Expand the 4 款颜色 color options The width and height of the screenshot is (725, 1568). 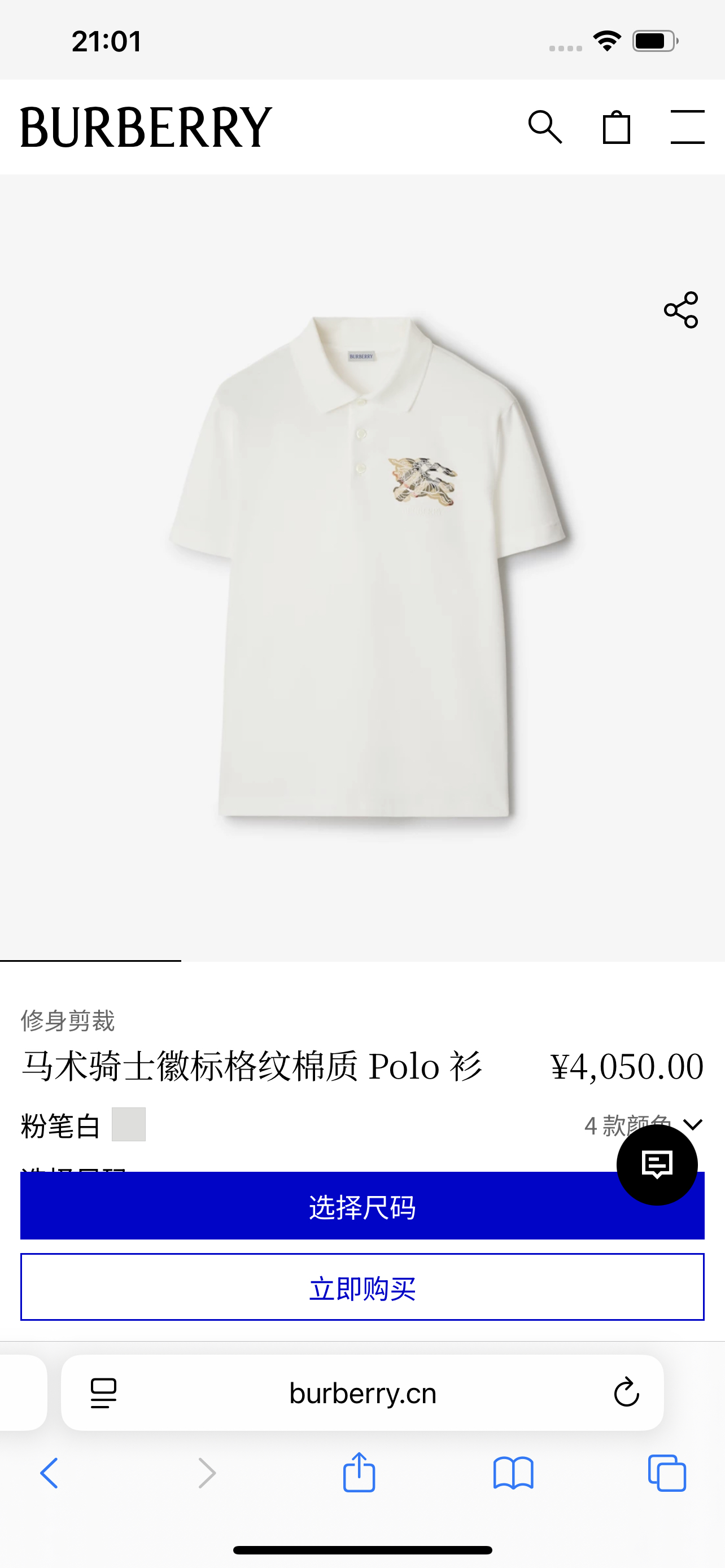click(x=693, y=1124)
